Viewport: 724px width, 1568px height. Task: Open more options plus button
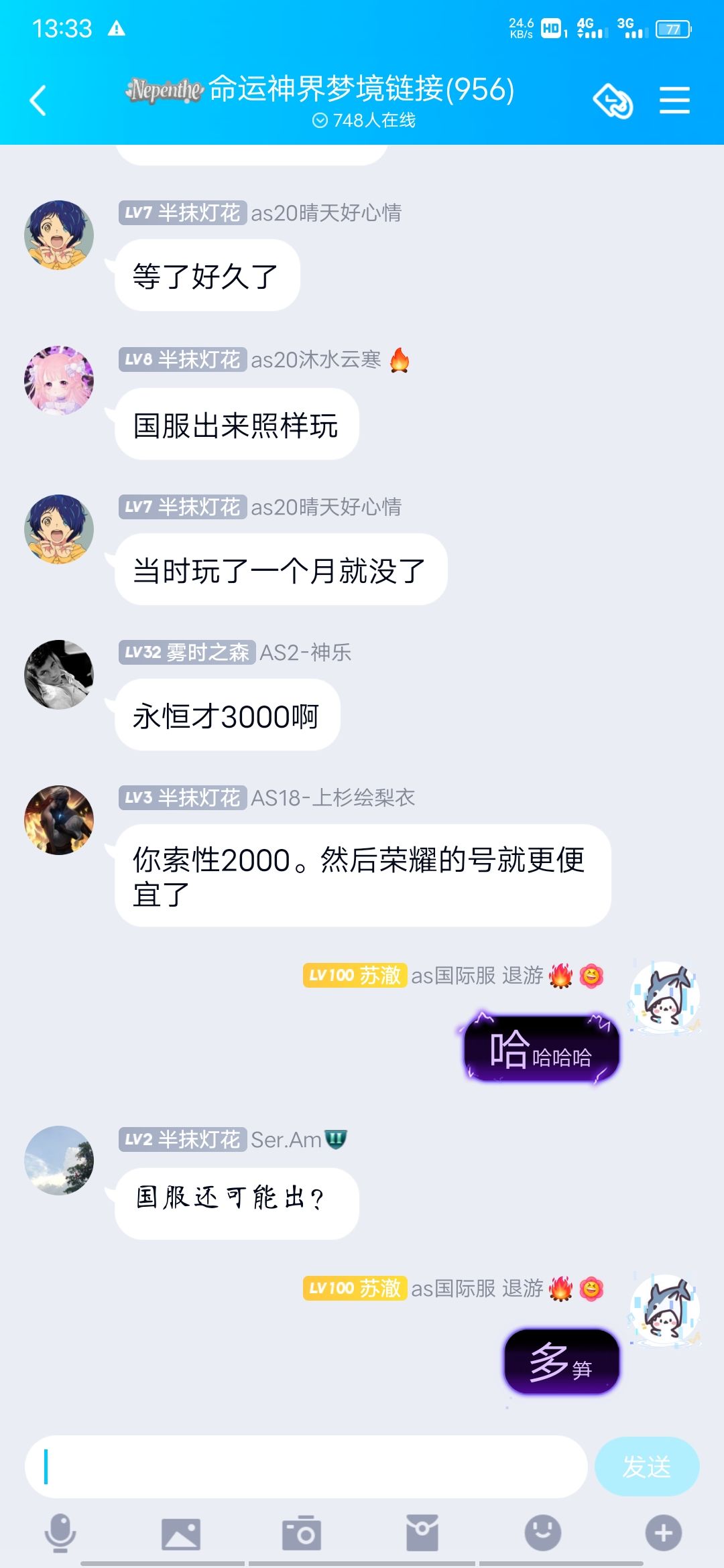[664, 1532]
